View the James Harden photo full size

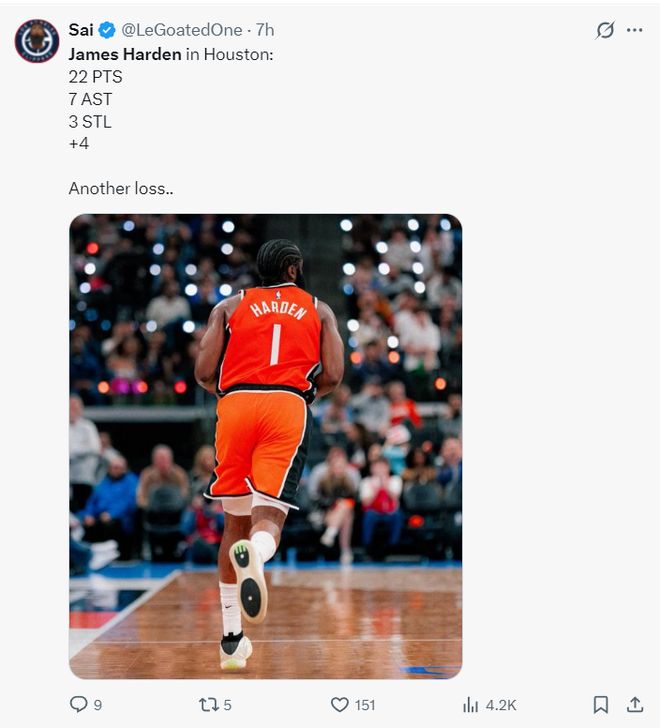tap(265, 446)
